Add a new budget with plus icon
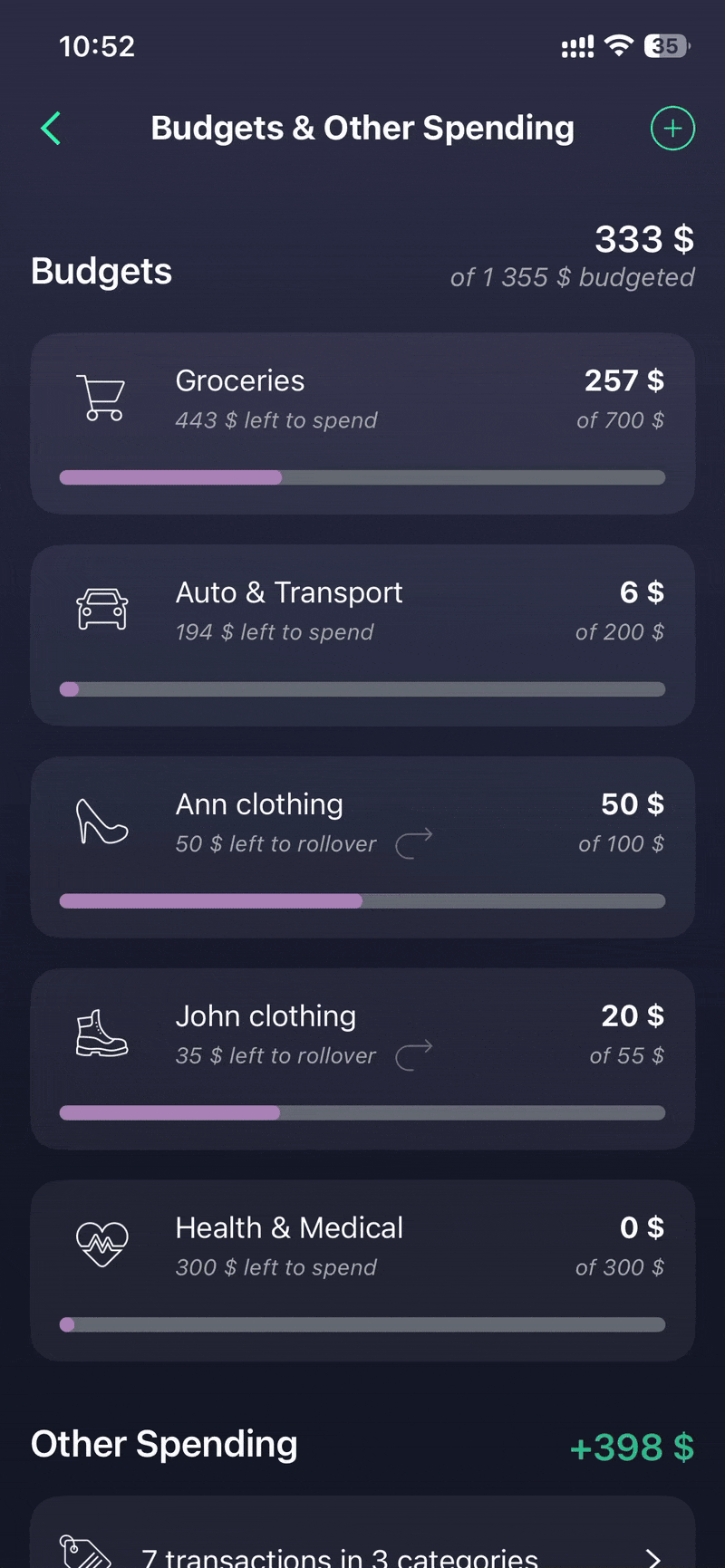Image resolution: width=725 pixels, height=1568 pixels. pos(672,129)
